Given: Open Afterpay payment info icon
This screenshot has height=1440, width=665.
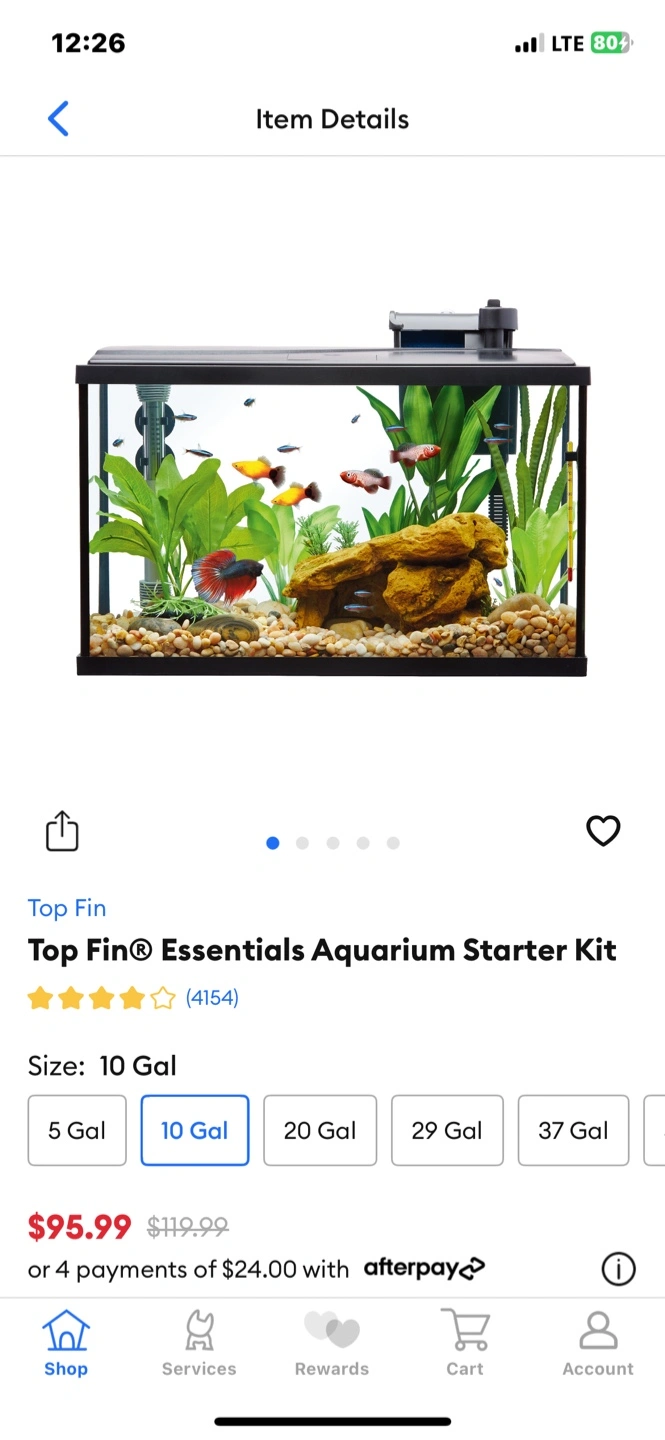Looking at the screenshot, I should coord(619,1269).
